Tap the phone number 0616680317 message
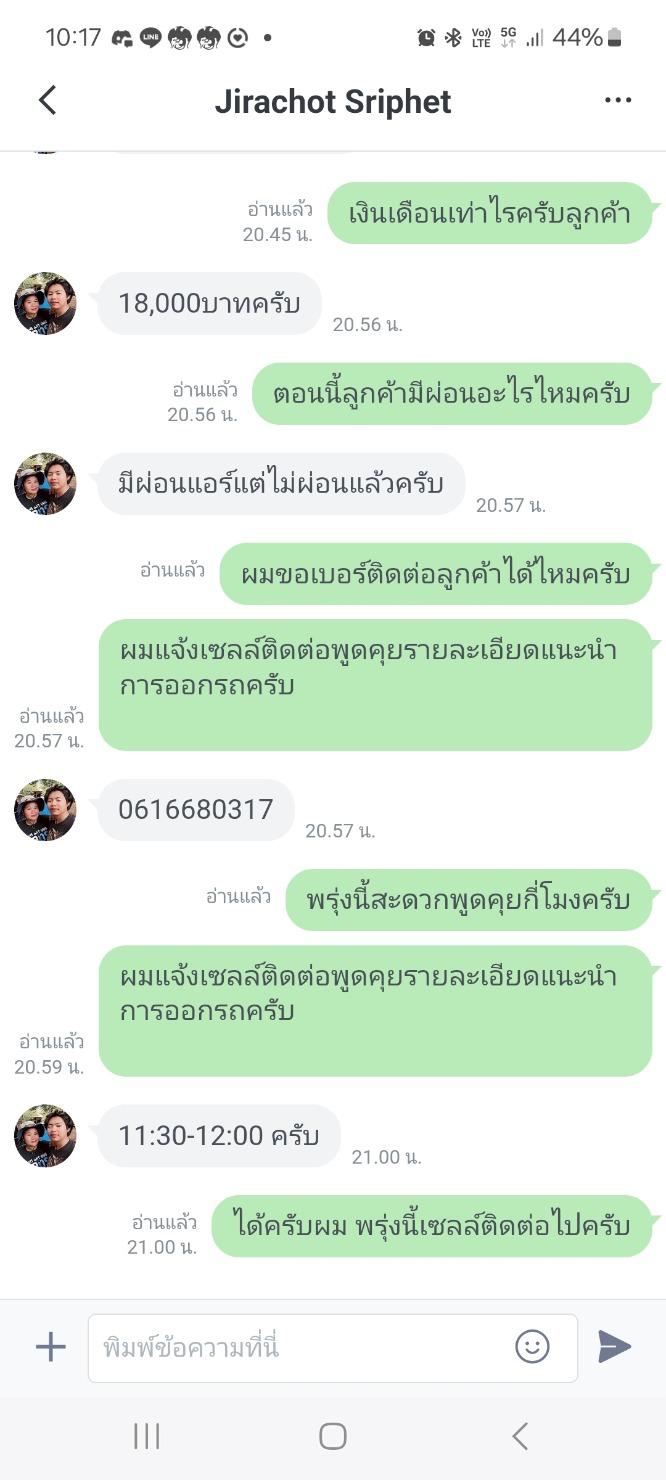Screen dimensions: 666x1480 tap(196, 810)
